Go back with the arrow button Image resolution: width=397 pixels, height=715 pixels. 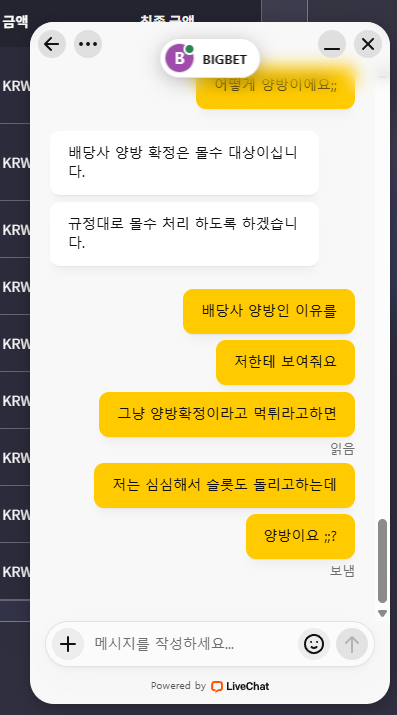tap(52, 44)
